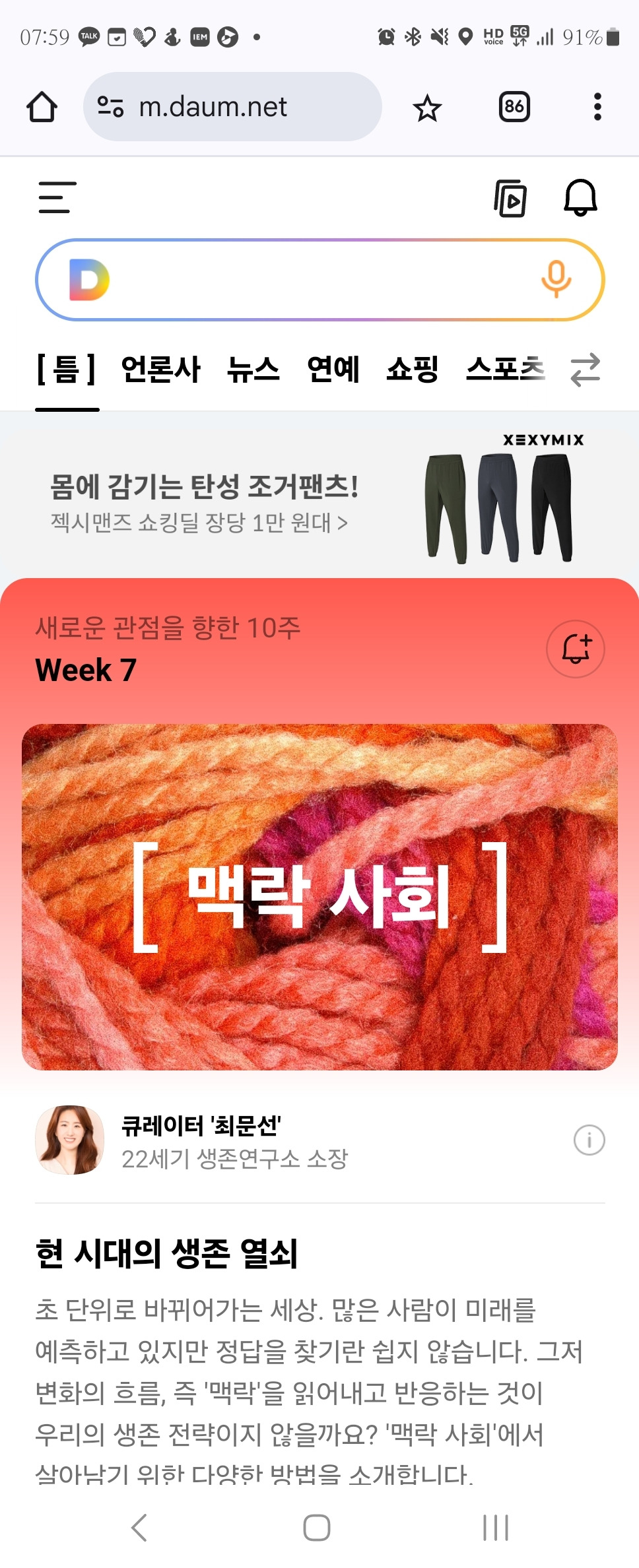
Task: Subscribe via the bell-plus toggle on Week 7 card
Action: point(574,648)
